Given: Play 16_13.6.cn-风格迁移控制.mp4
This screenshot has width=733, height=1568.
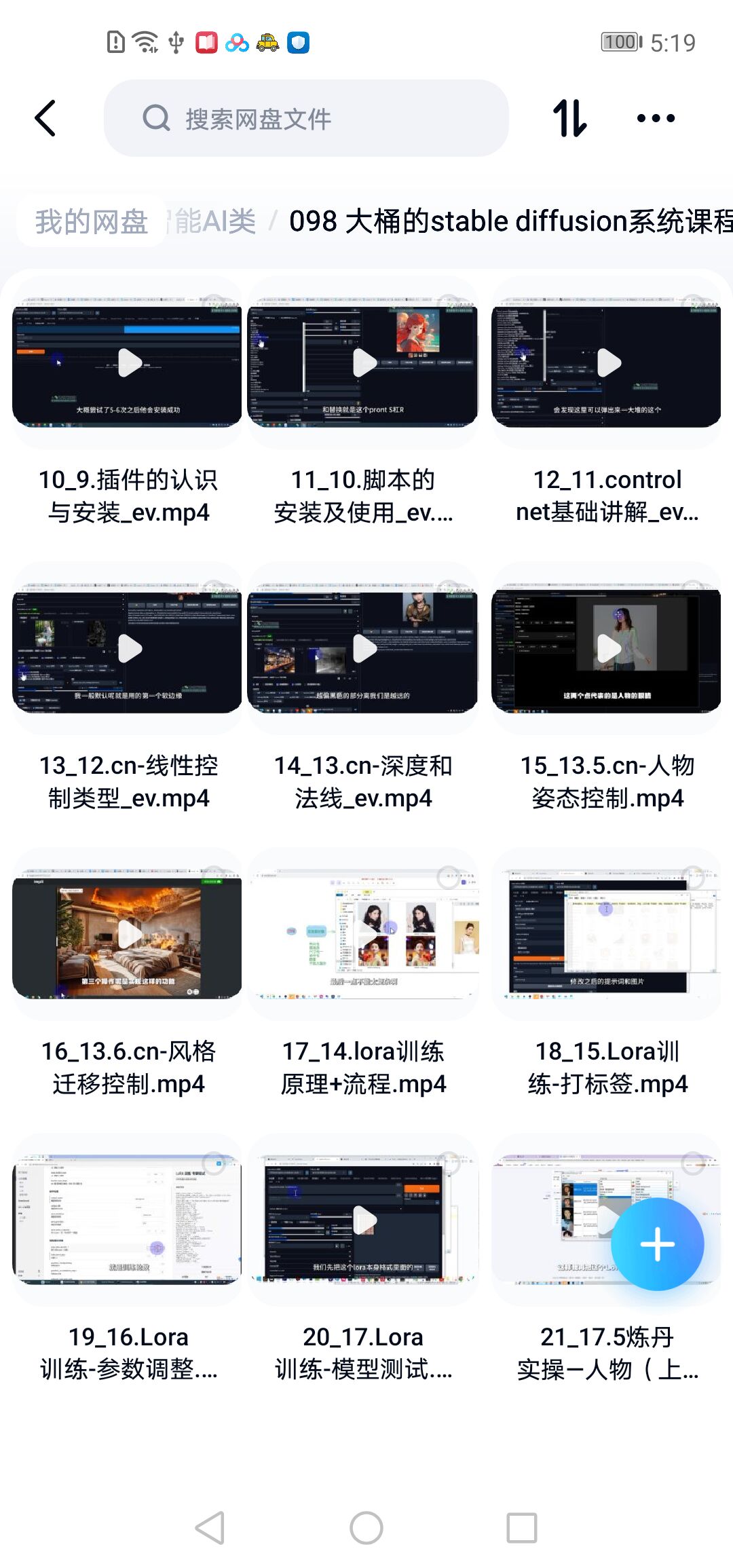Looking at the screenshot, I should click(x=129, y=935).
